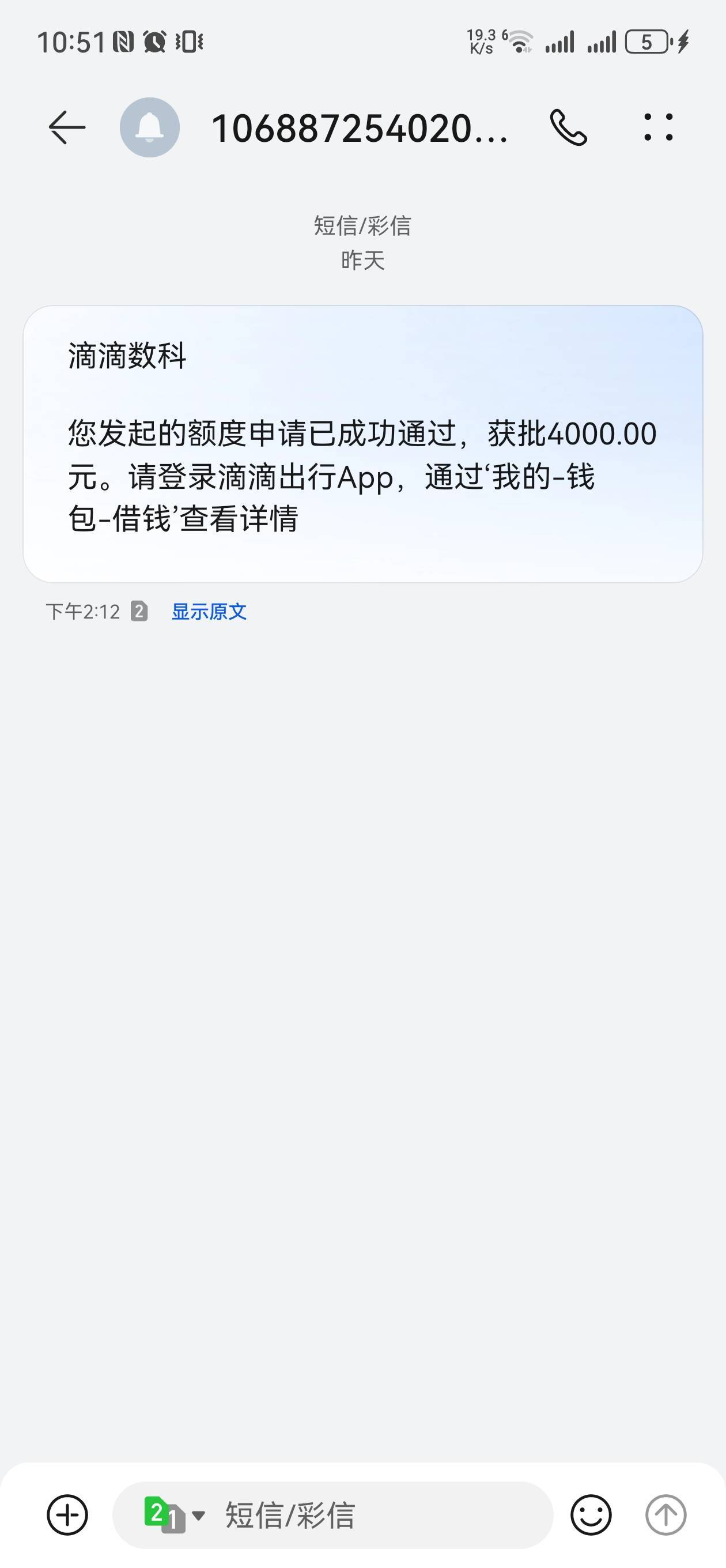The image size is (726, 1568).
Task: Open the emoji picker
Action: pyautogui.click(x=591, y=1514)
